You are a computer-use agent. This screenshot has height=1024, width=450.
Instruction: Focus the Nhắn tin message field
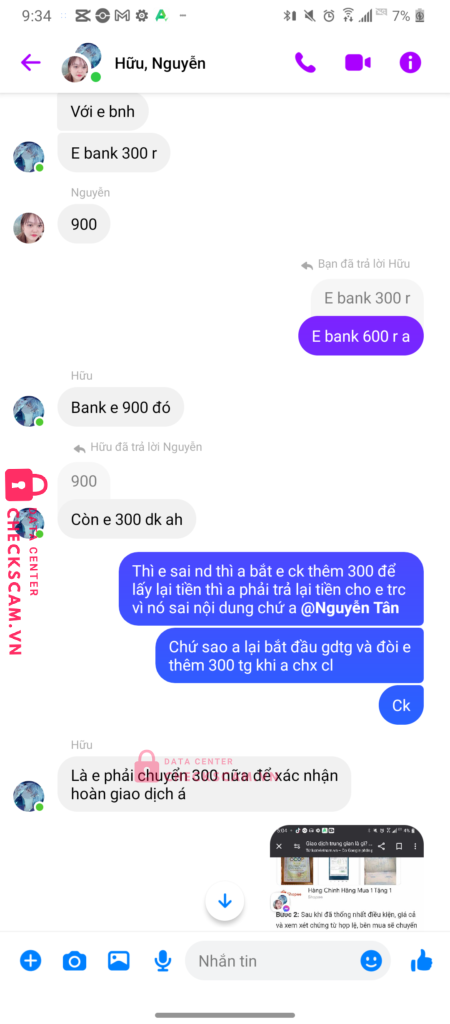pos(274,961)
